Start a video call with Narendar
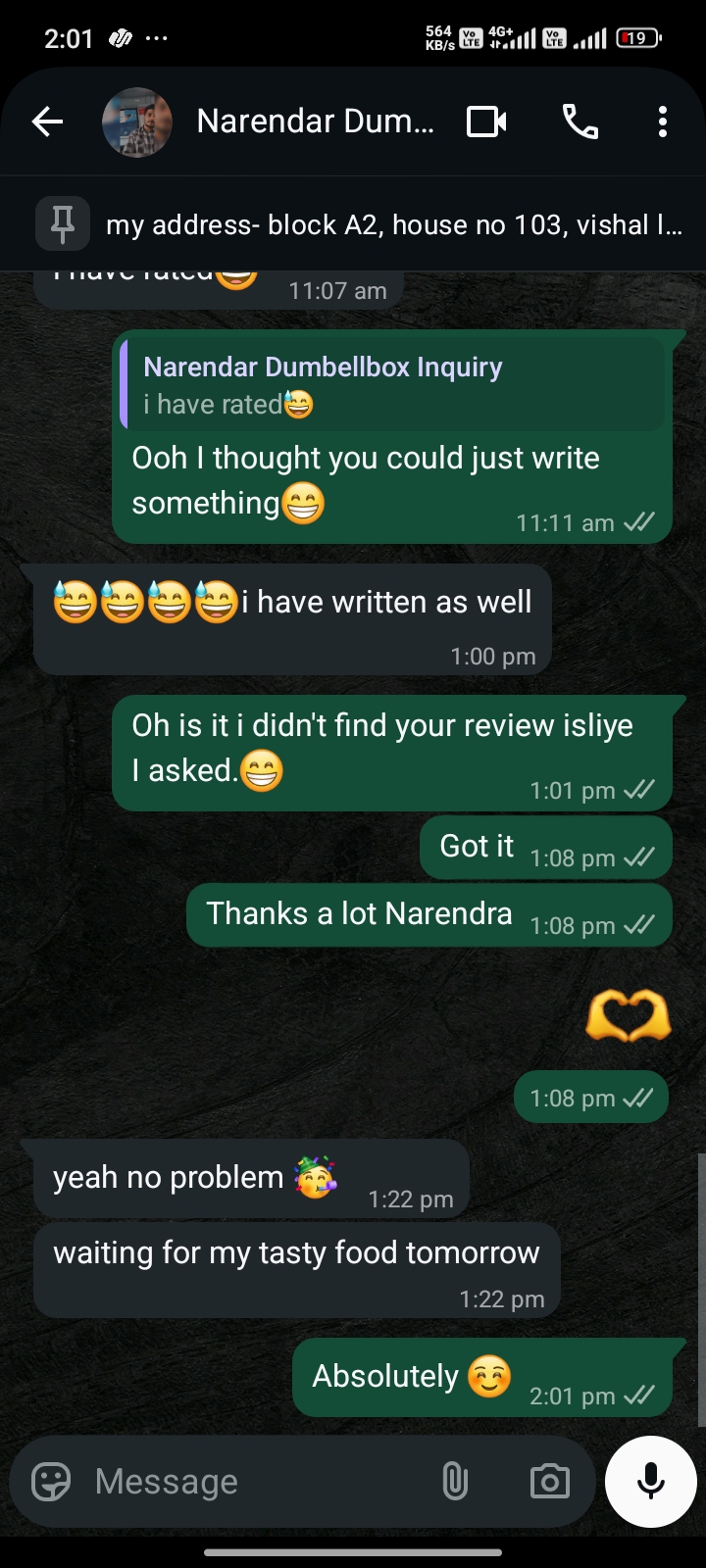 click(x=486, y=122)
